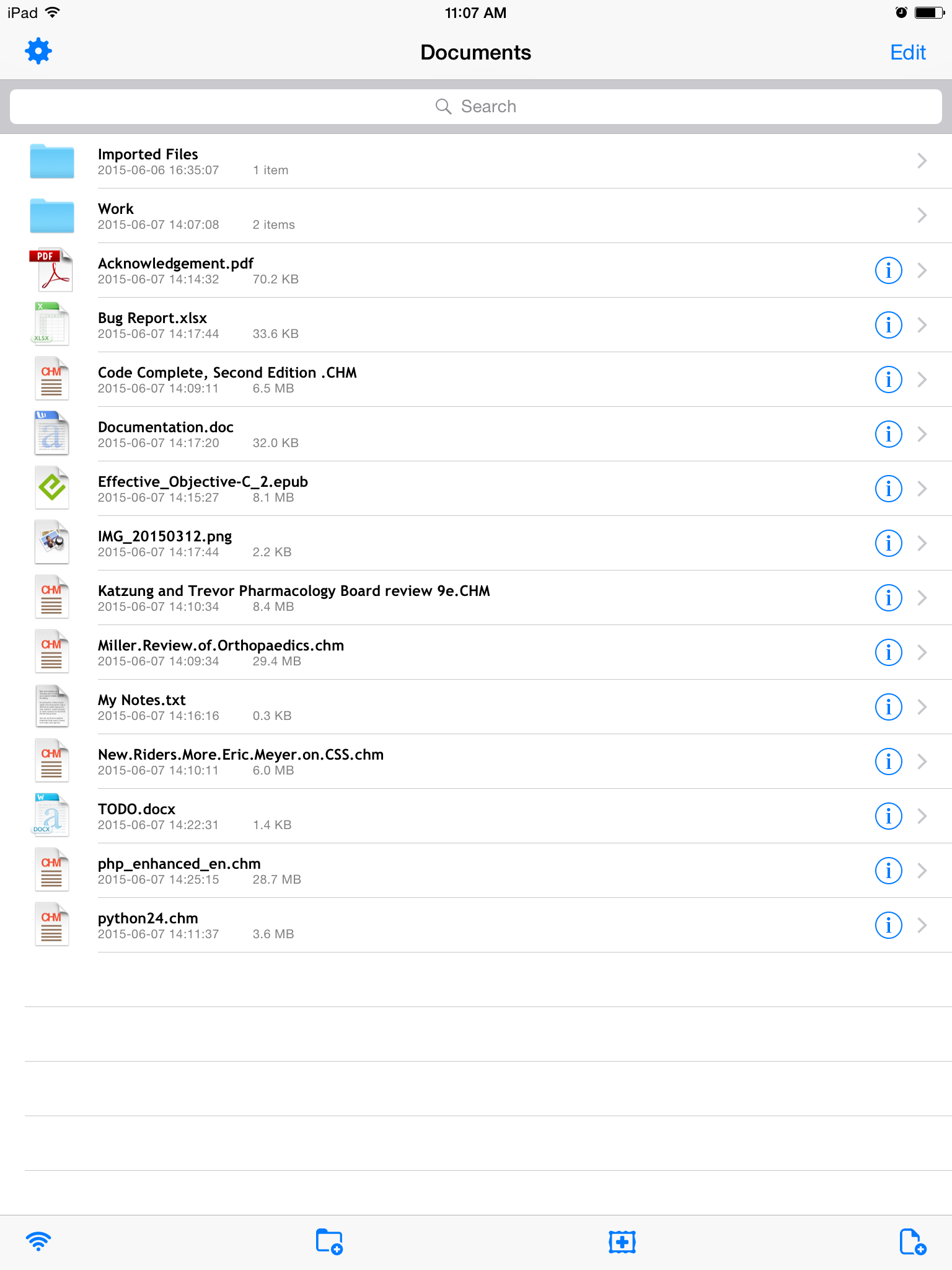
Task: Click inside the Search field
Action: [476, 106]
